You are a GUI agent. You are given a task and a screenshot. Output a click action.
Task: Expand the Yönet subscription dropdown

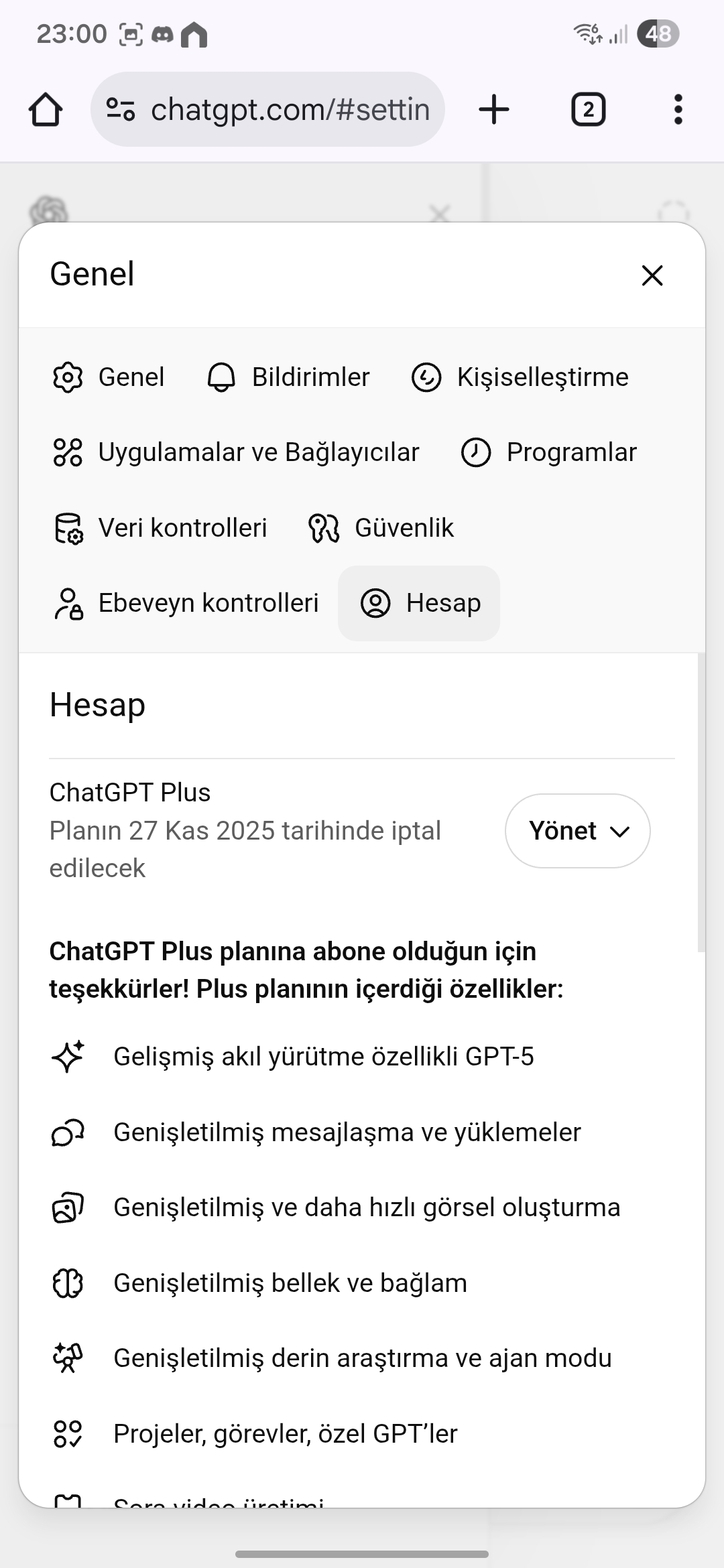[x=578, y=831]
